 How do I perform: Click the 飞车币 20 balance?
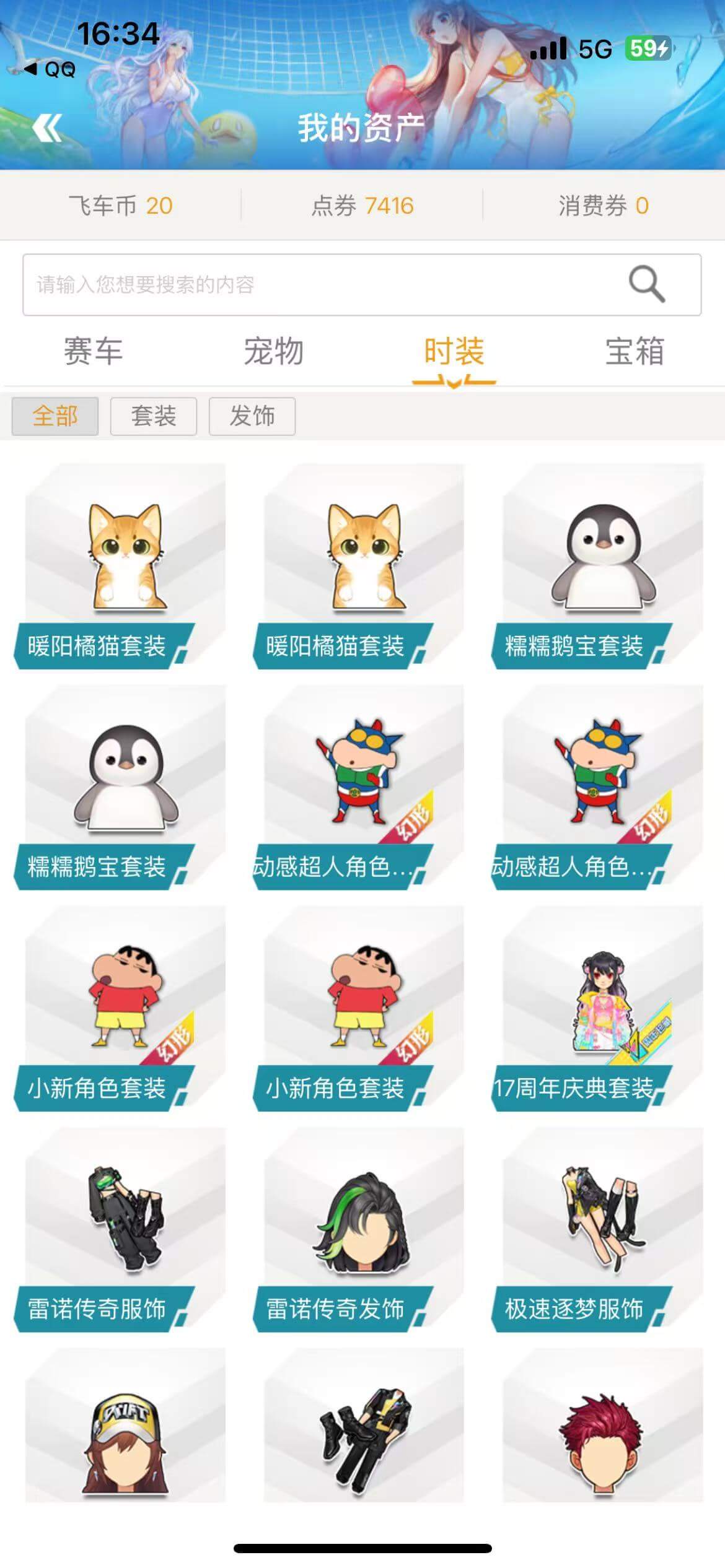(121, 207)
